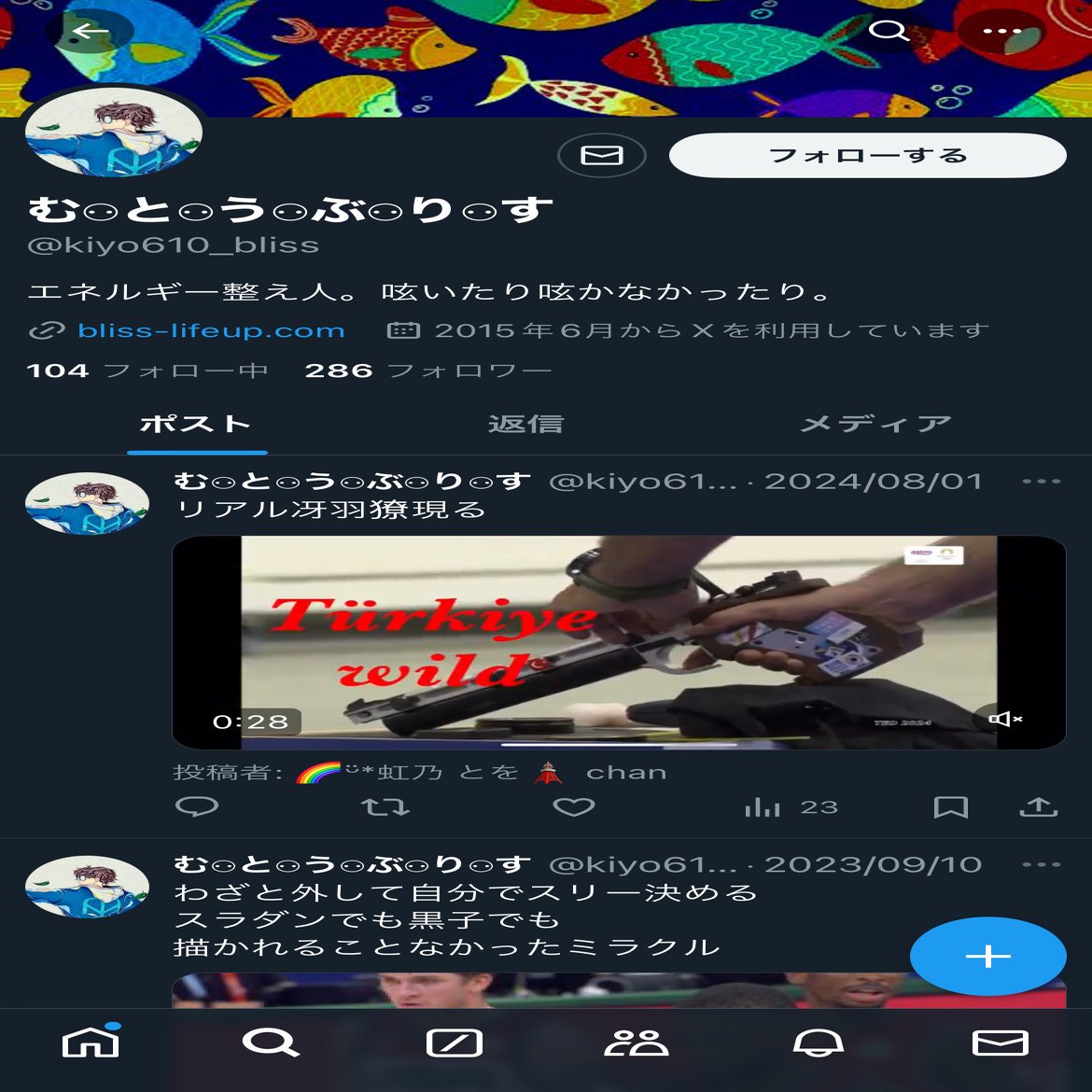This screenshot has height=1092, width=1092.
Task: Reply to the リアル冴羽獠現る post
Action: point(197,807)
